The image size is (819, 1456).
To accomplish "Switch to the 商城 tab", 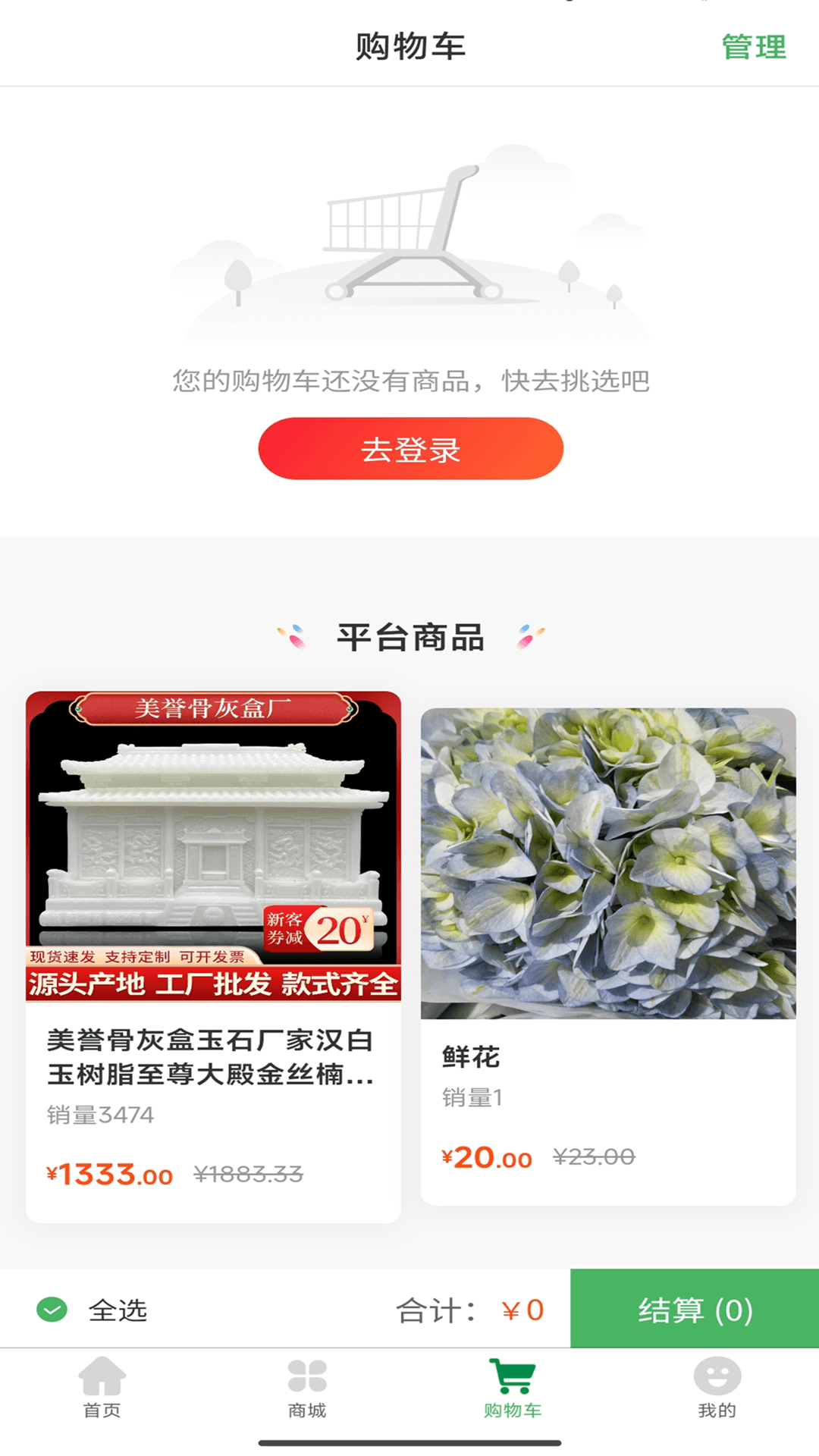I will (307, 1388).
